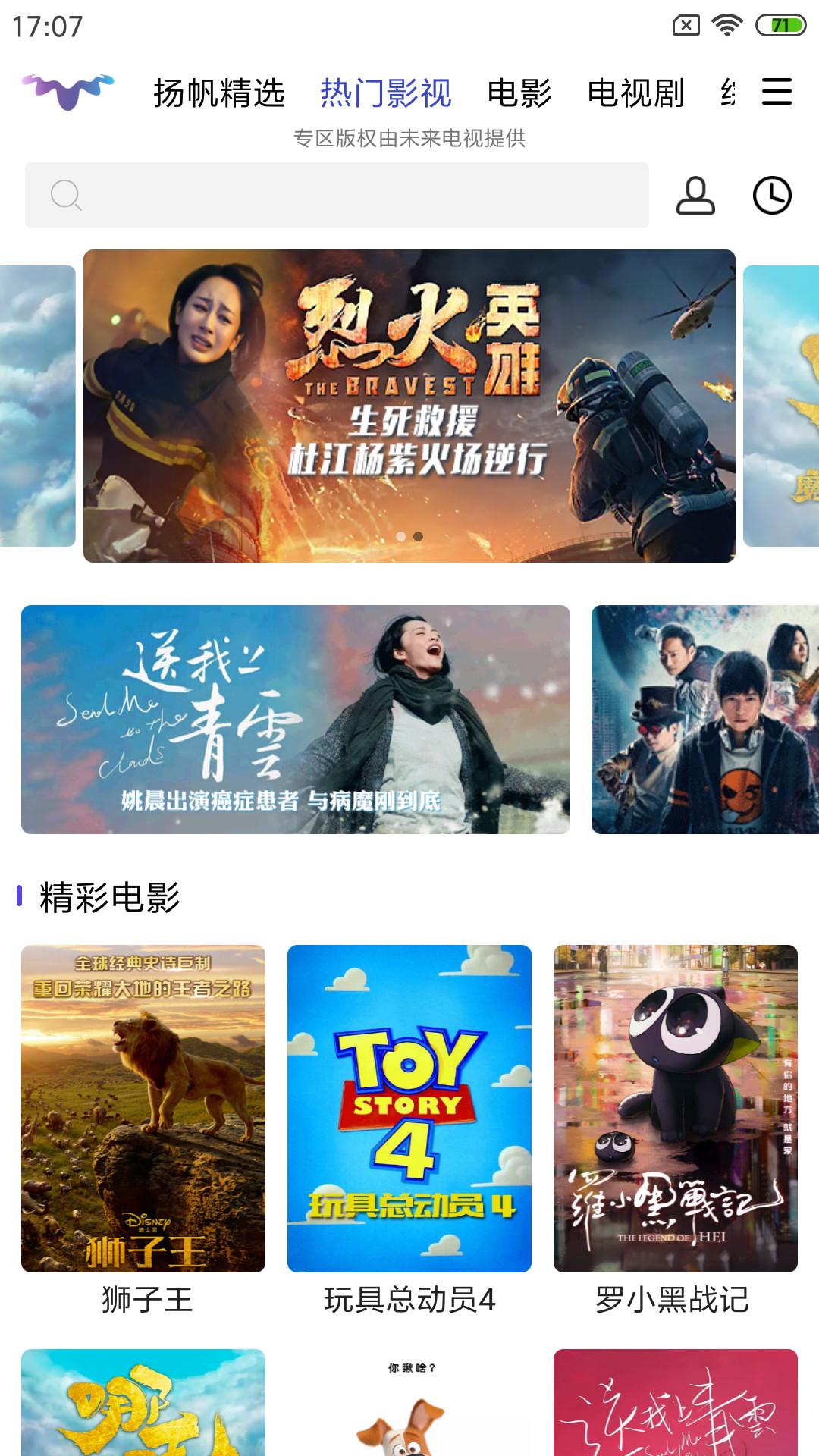The width and height of the screenshot is (819, 1456).
Task: Select the 电影 tab
Action: coord(519,93)
